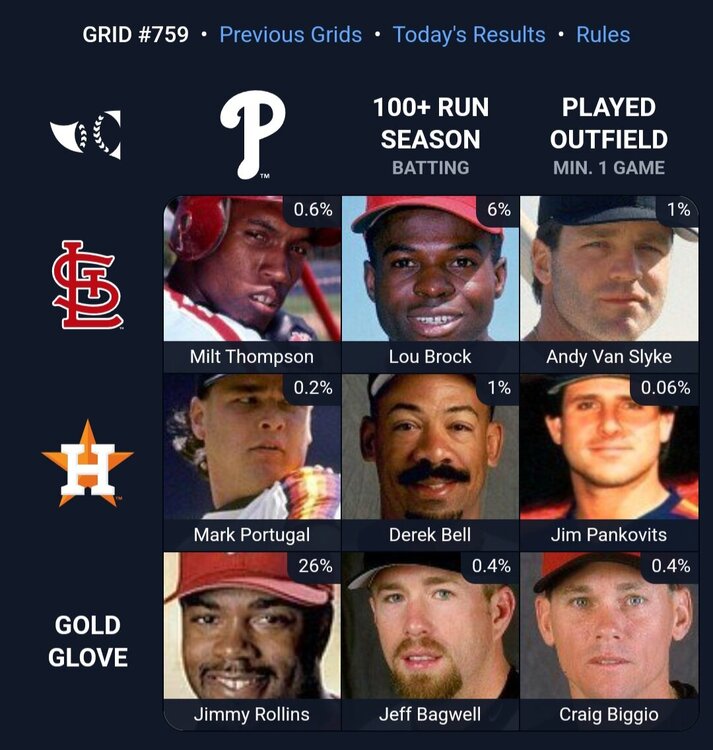Open the Derek Bell tile
Image resolution: width=713 pixels, height=750 pixels.
coord(430,461)
